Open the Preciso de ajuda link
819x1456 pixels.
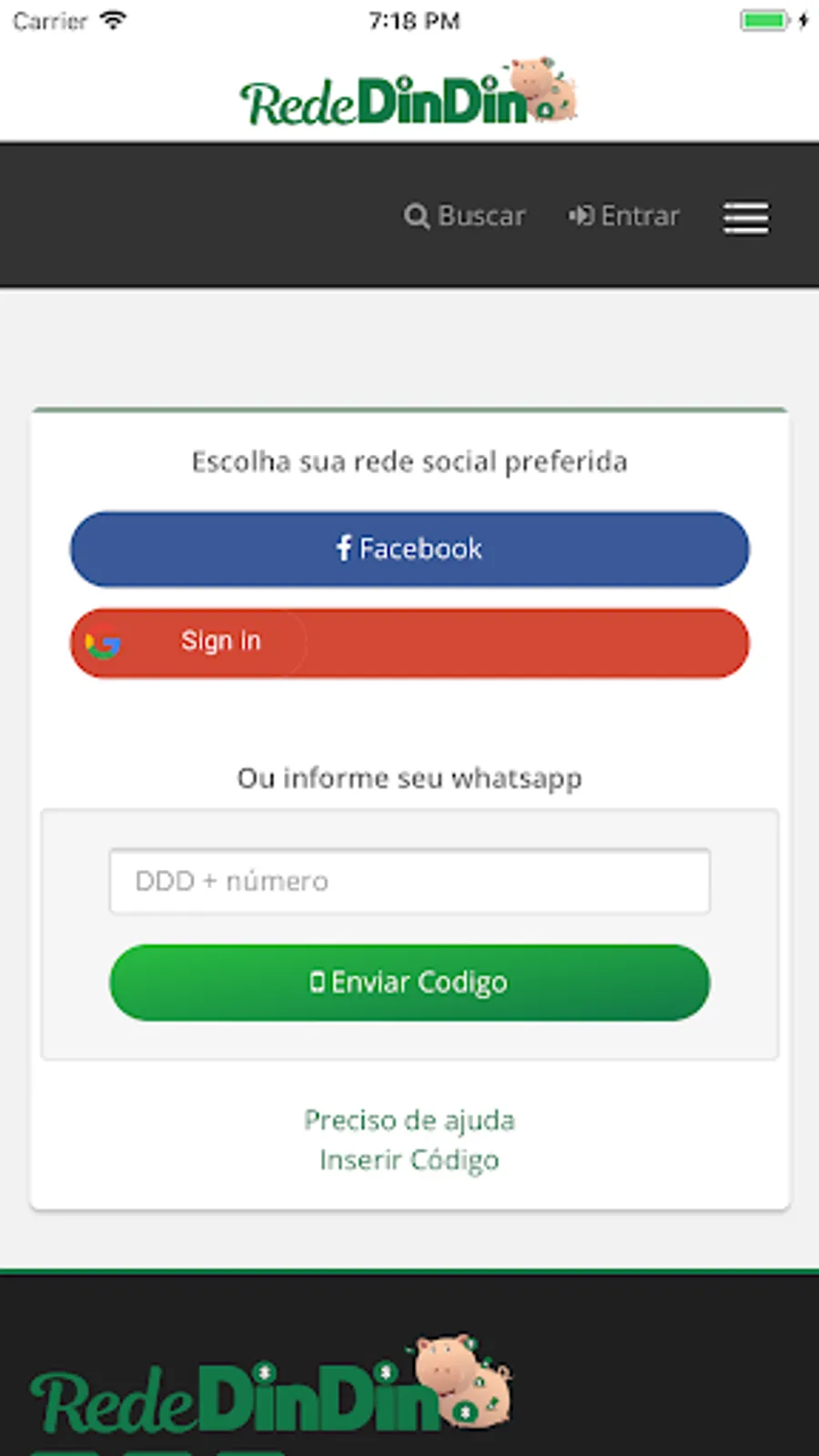pyautogui.click(x=409, y=1120)
